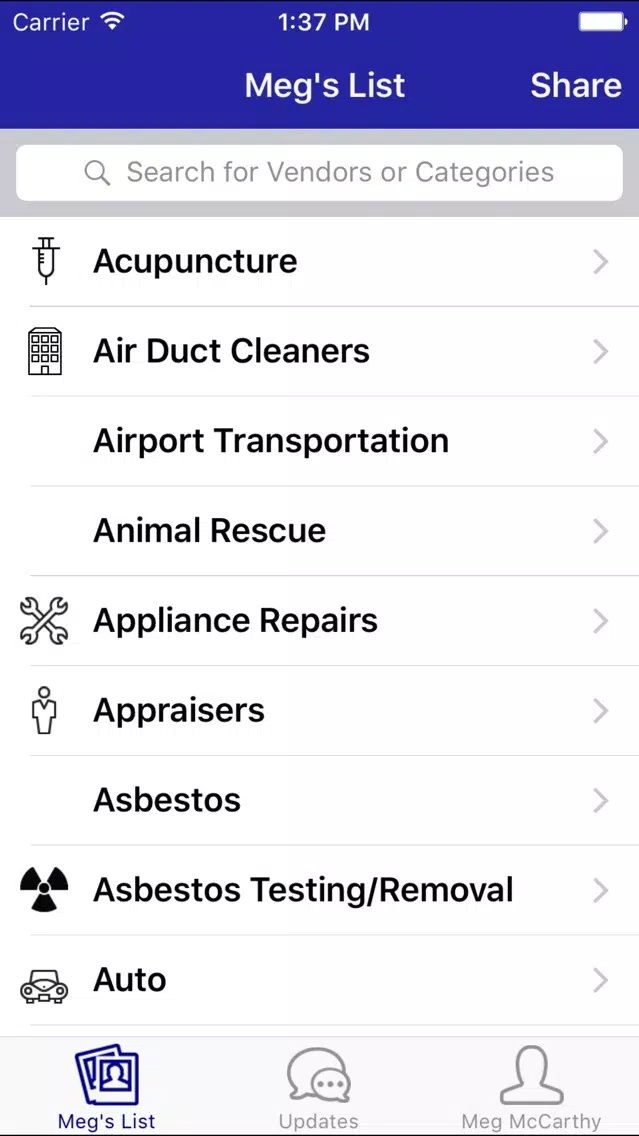This screenshot has width=639, height=1136.
Task: Open Asbestos Testing/Removal category
Action: pyautogui.click(x=320, y=890)
